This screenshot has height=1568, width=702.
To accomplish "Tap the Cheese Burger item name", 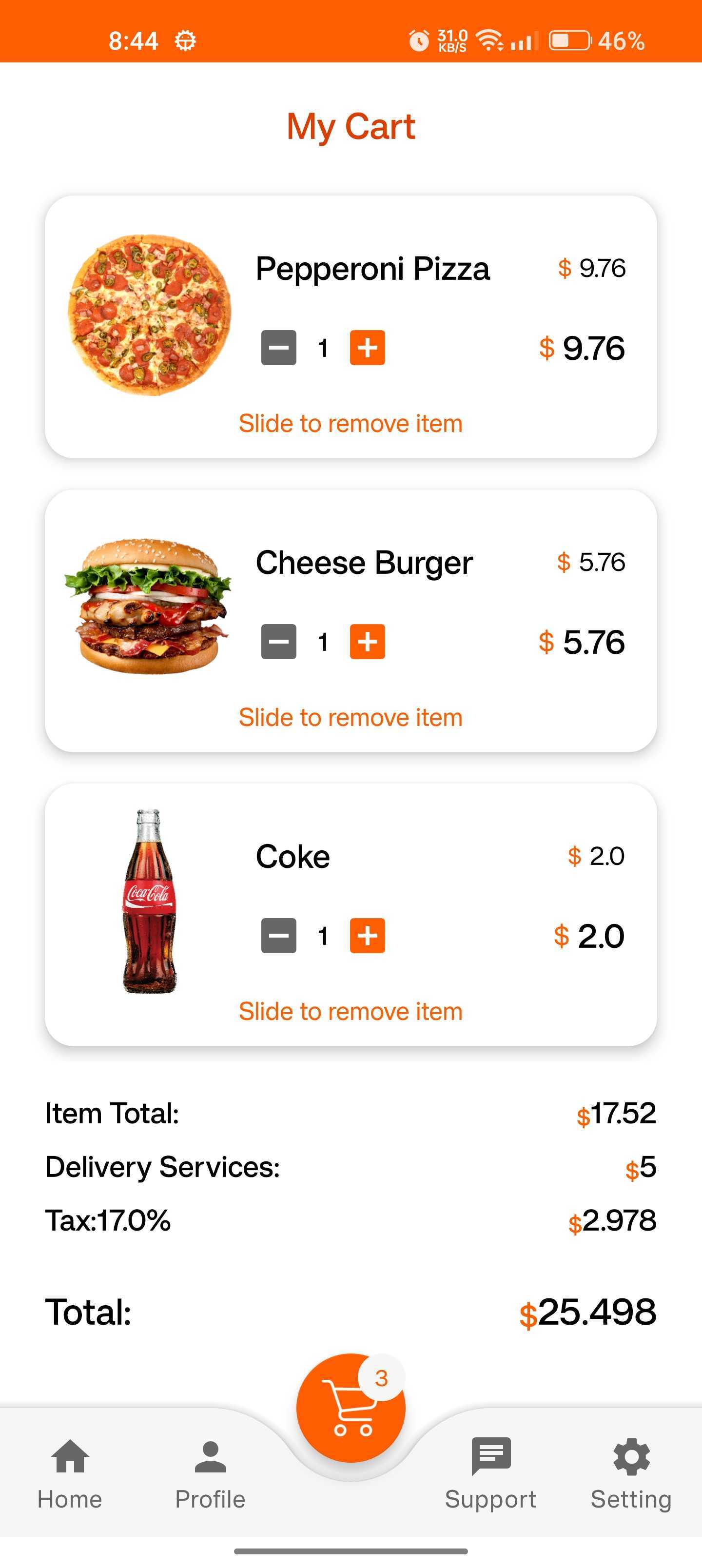I will click(364, 563).
